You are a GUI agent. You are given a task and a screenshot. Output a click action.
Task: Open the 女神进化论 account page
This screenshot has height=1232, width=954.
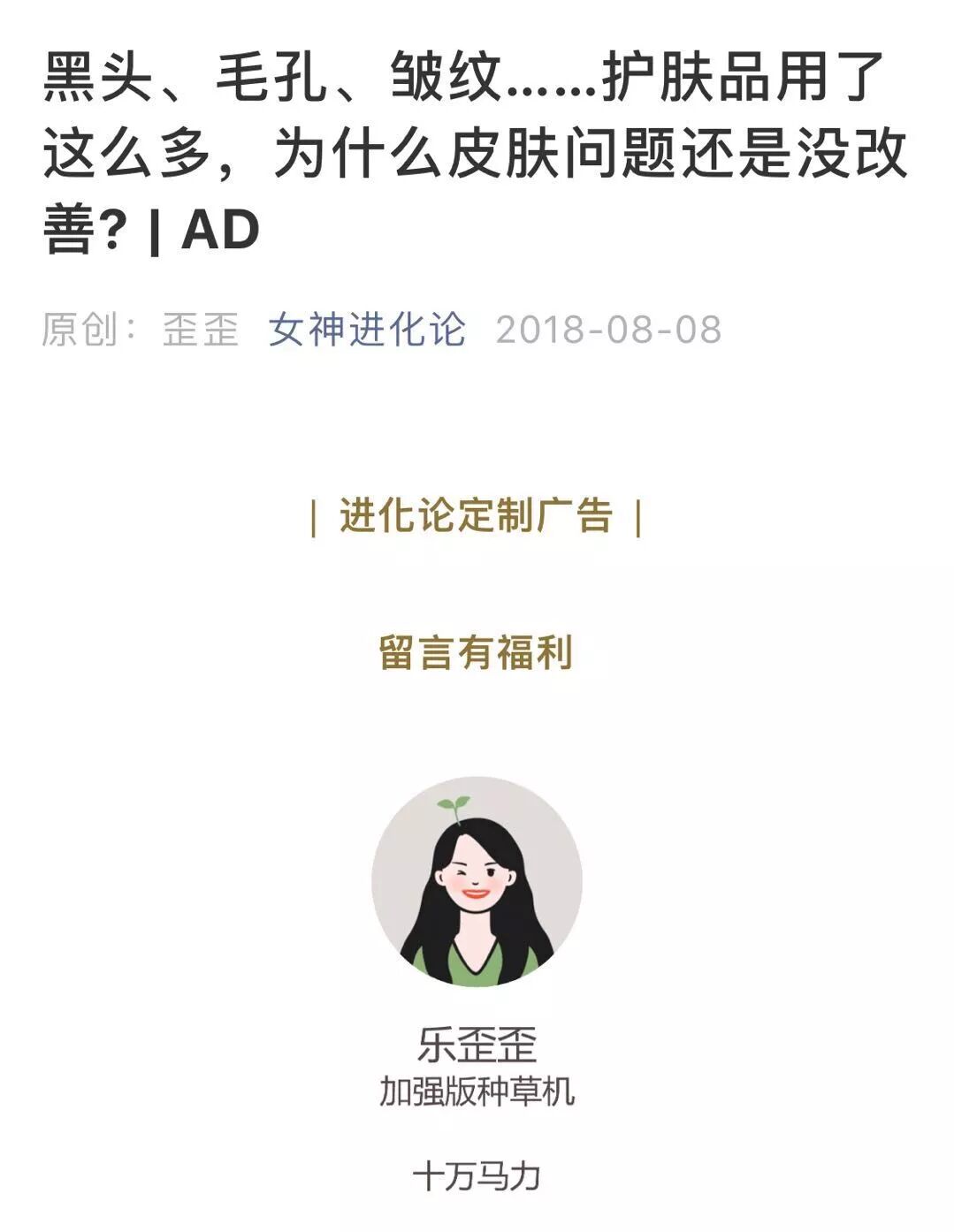click(x=367, y=330)
